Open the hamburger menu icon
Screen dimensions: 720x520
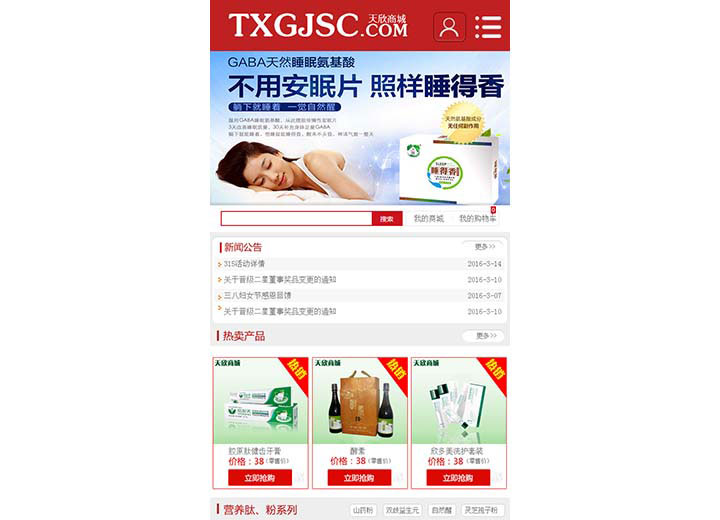pos(488,26)
